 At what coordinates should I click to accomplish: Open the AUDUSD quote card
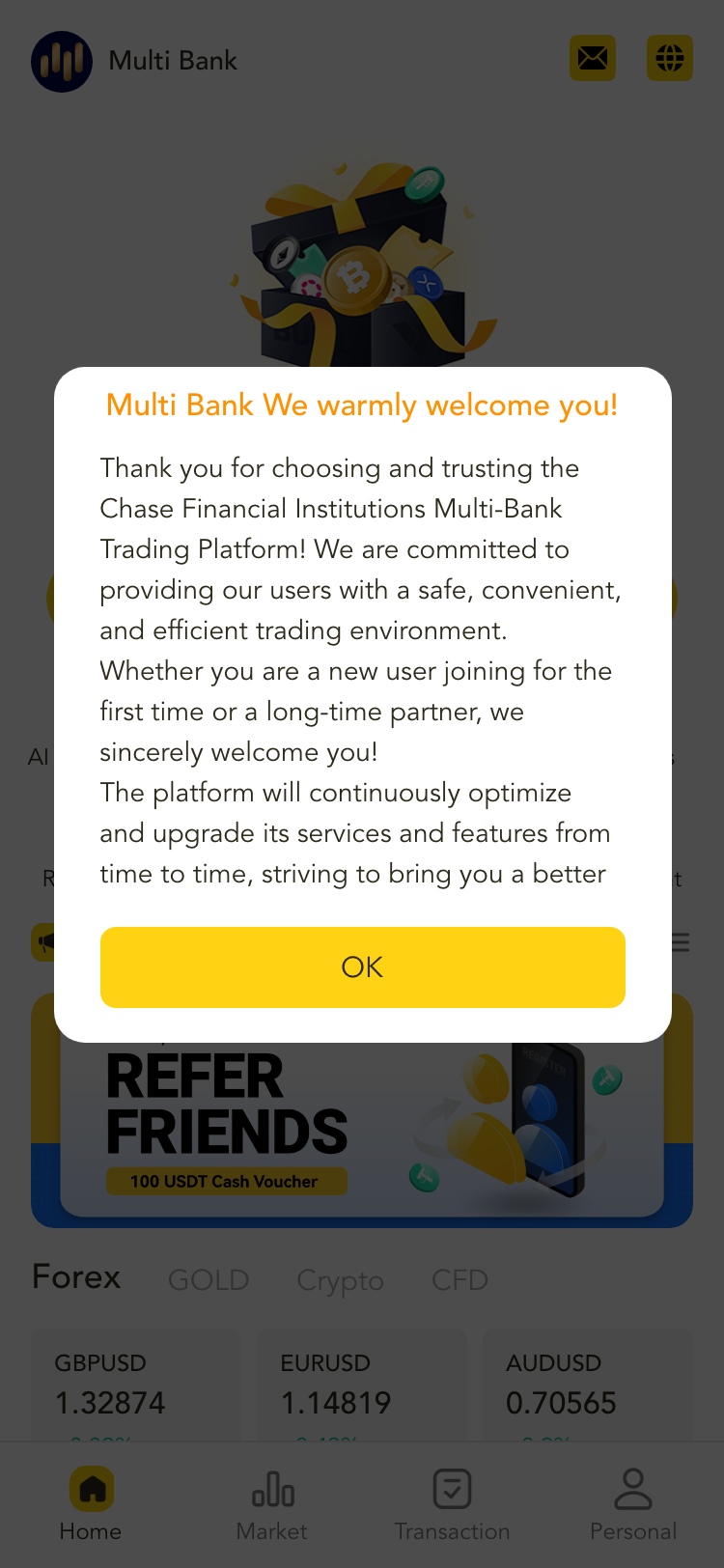(x=587, y=1386)
